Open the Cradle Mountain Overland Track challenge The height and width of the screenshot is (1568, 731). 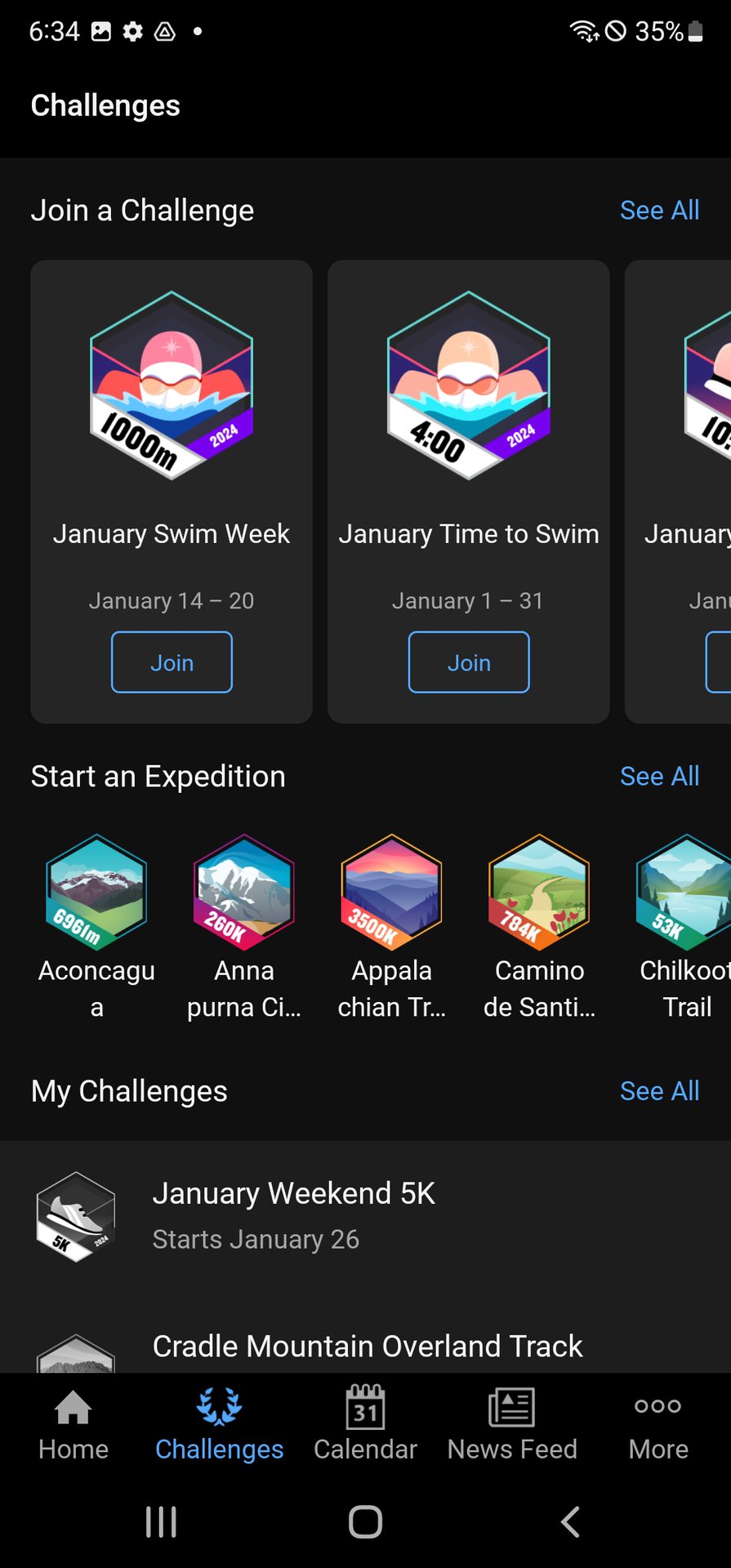(x=368, y=1346)
